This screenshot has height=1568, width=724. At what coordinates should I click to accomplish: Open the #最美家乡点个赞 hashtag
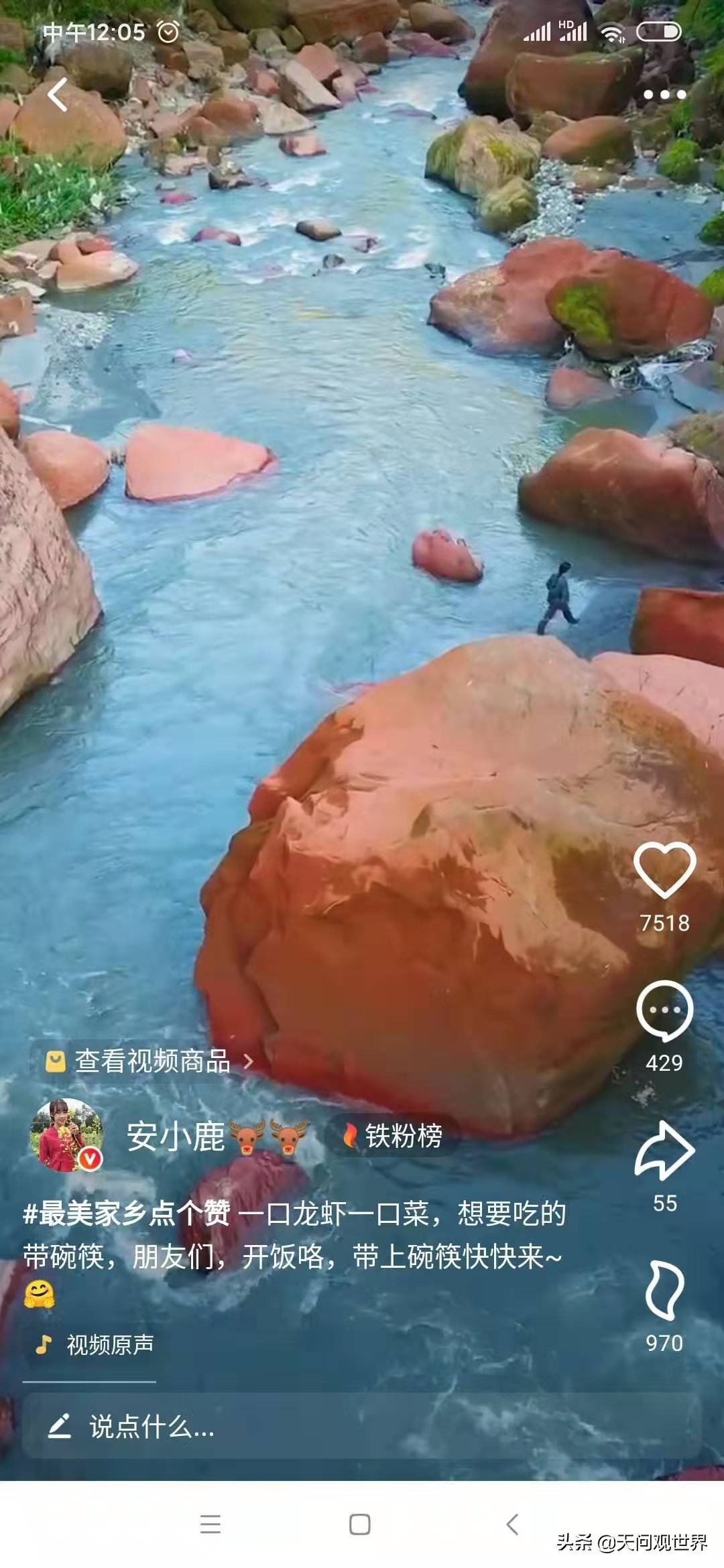pos(126,1214)
